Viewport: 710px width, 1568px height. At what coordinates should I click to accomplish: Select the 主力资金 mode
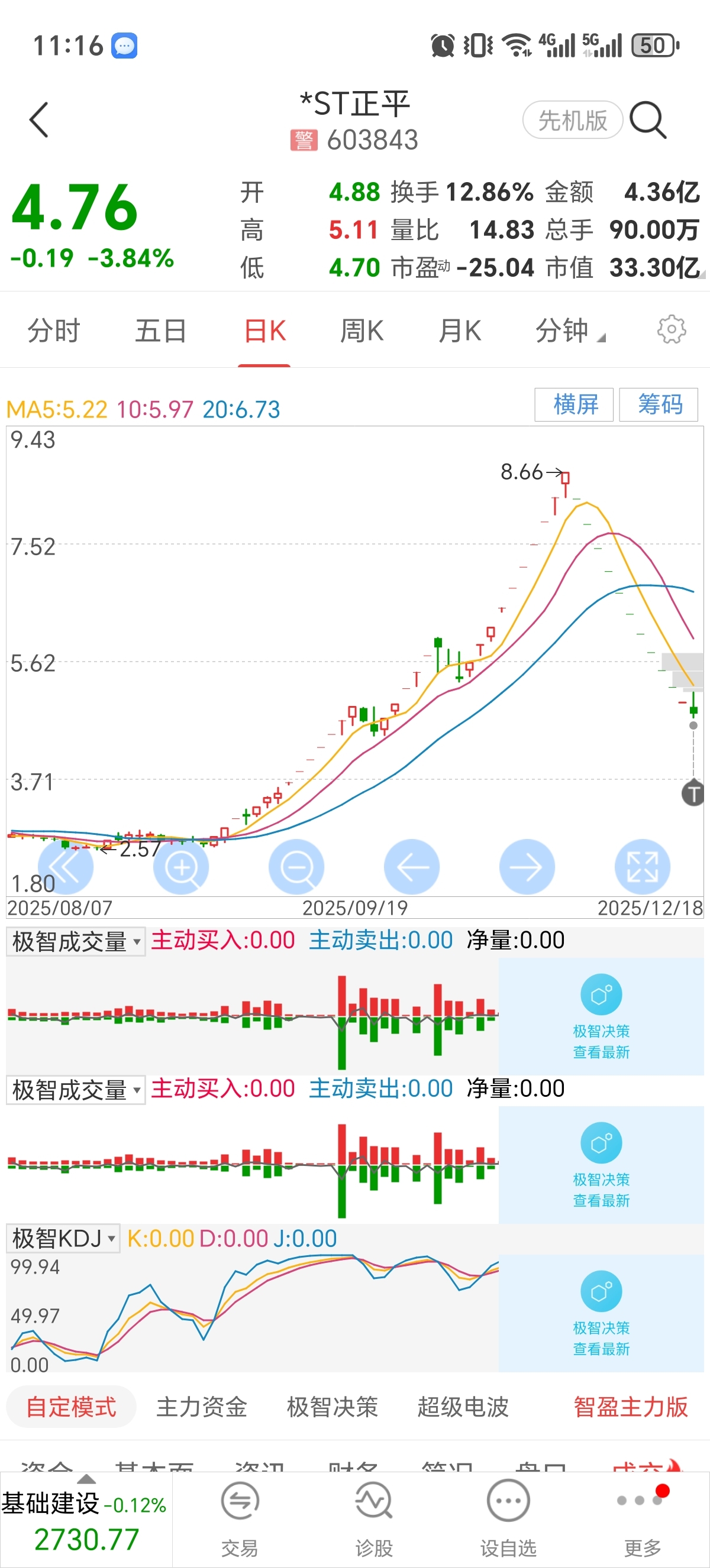[x=202, y=1407]
